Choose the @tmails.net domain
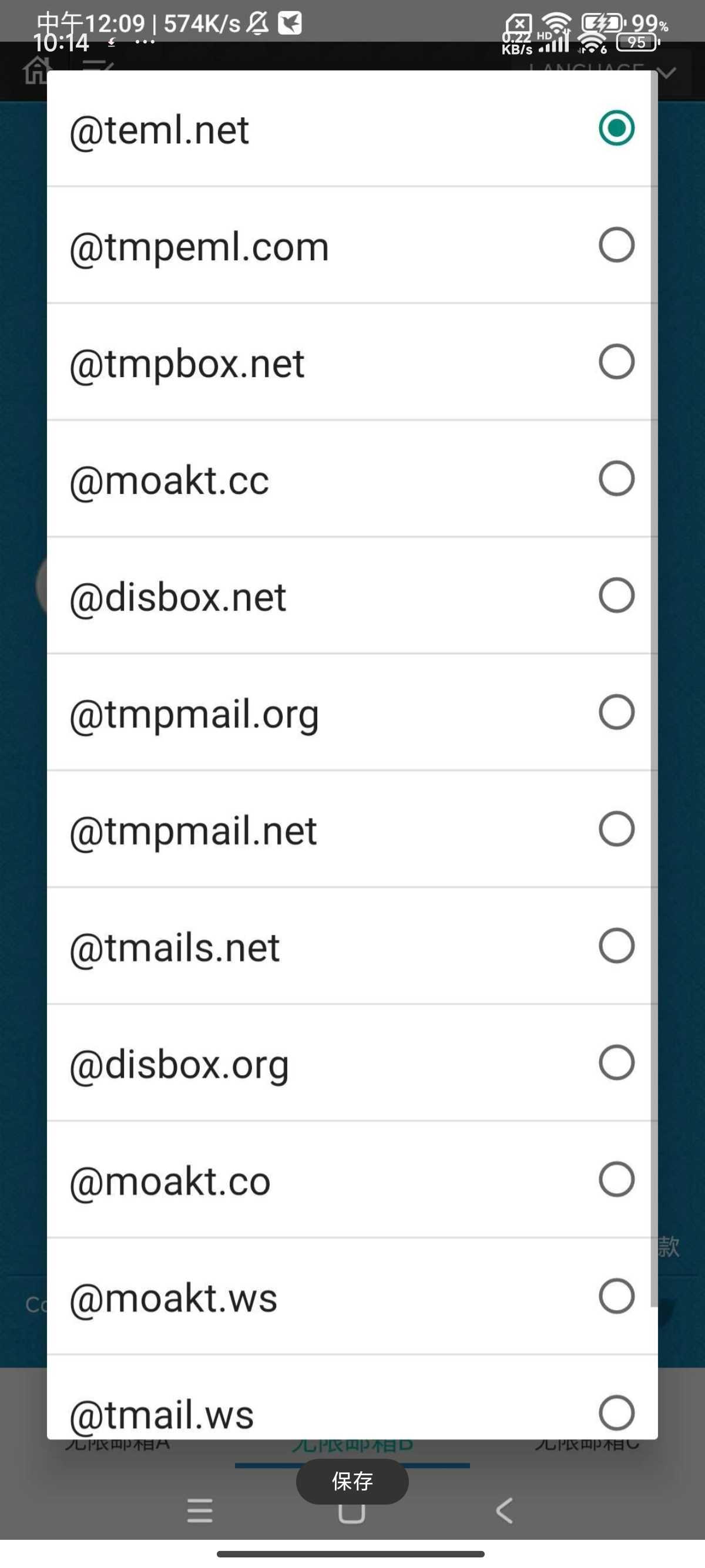Viewport: 705px width, 1568px height. click(x=352, y=947)
